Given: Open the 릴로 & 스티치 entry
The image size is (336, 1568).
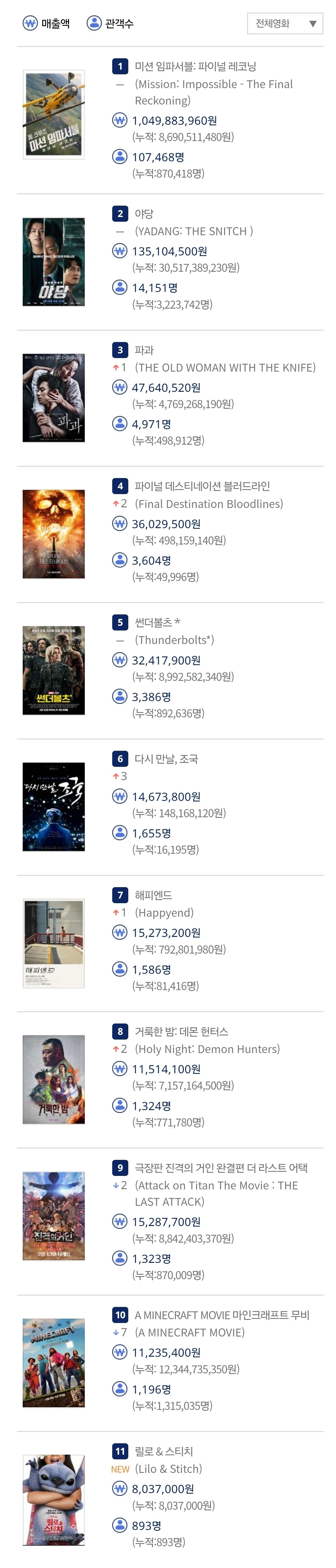Looking at the screenshot, I should click(164, 1451).
